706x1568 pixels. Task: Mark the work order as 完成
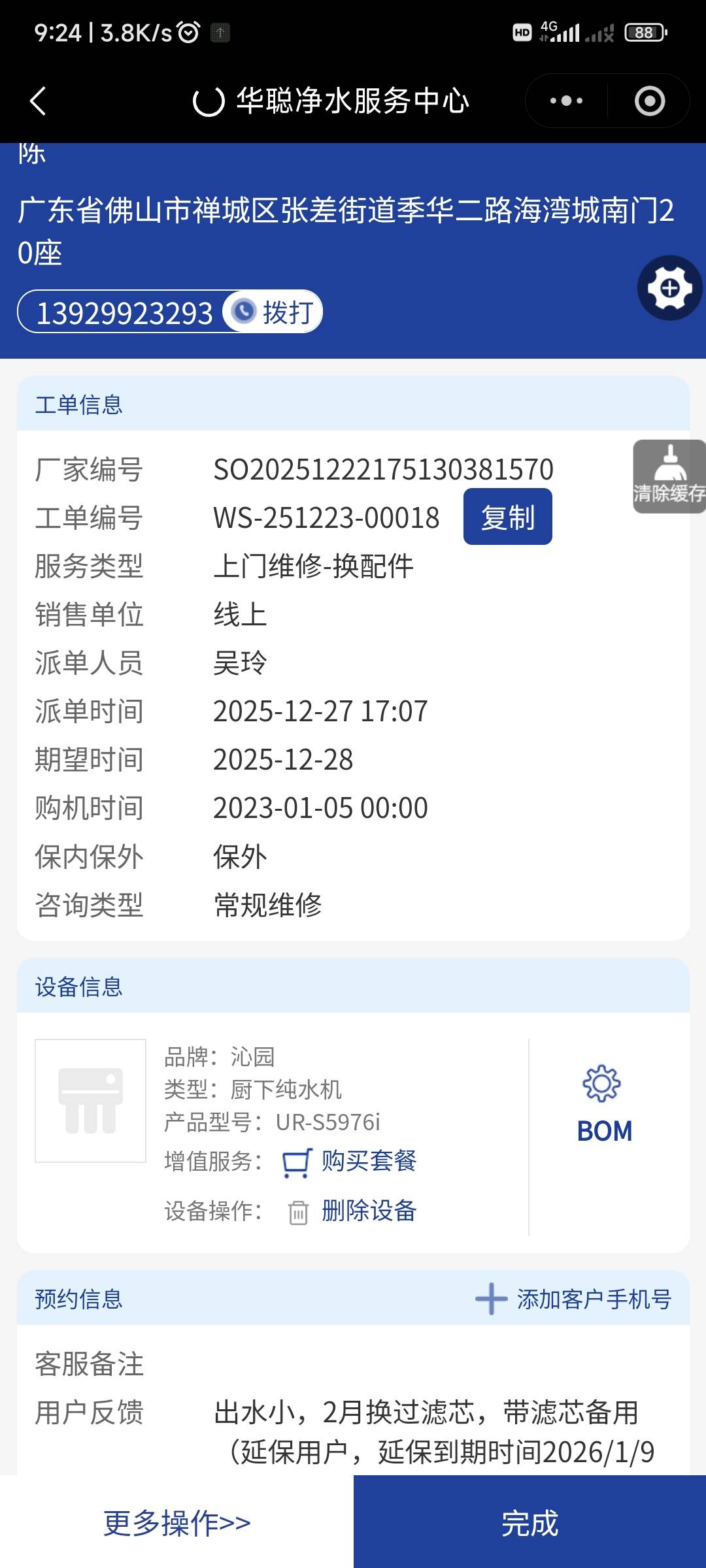[x=529, y=1523]
